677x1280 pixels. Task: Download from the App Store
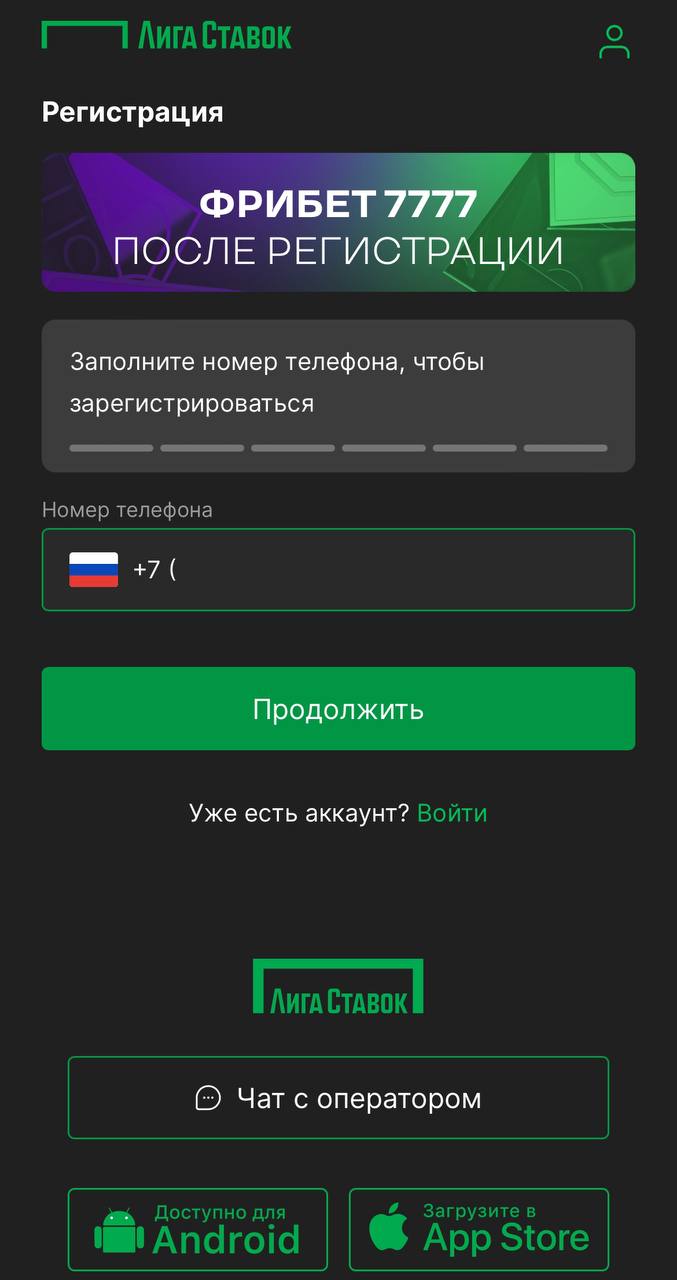pos(479,1230)
